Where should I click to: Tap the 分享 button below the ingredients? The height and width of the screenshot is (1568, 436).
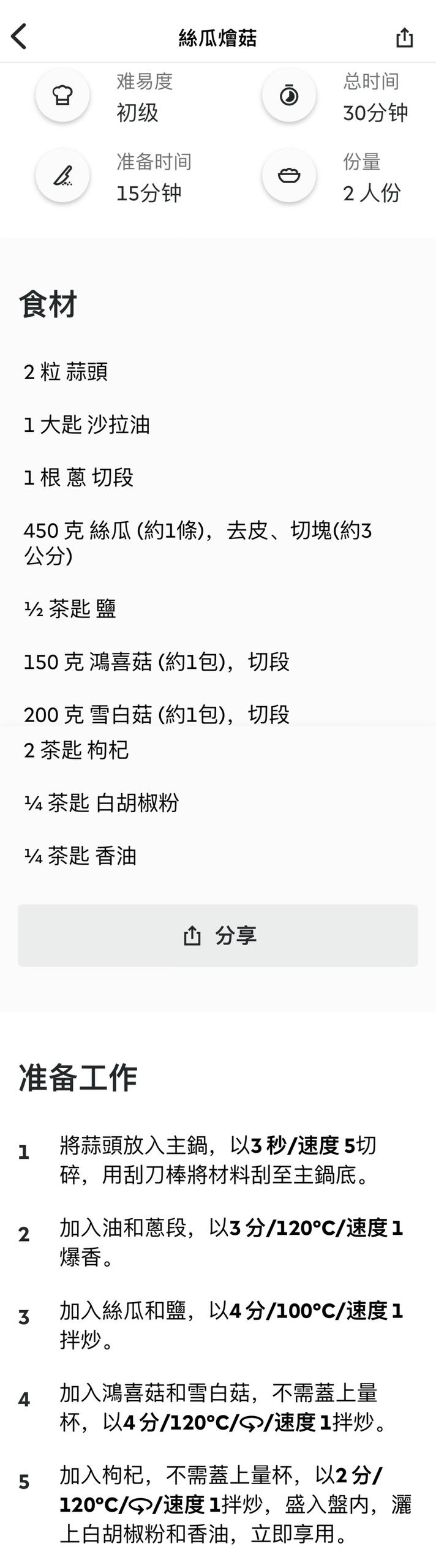click(x=218, y=935)
